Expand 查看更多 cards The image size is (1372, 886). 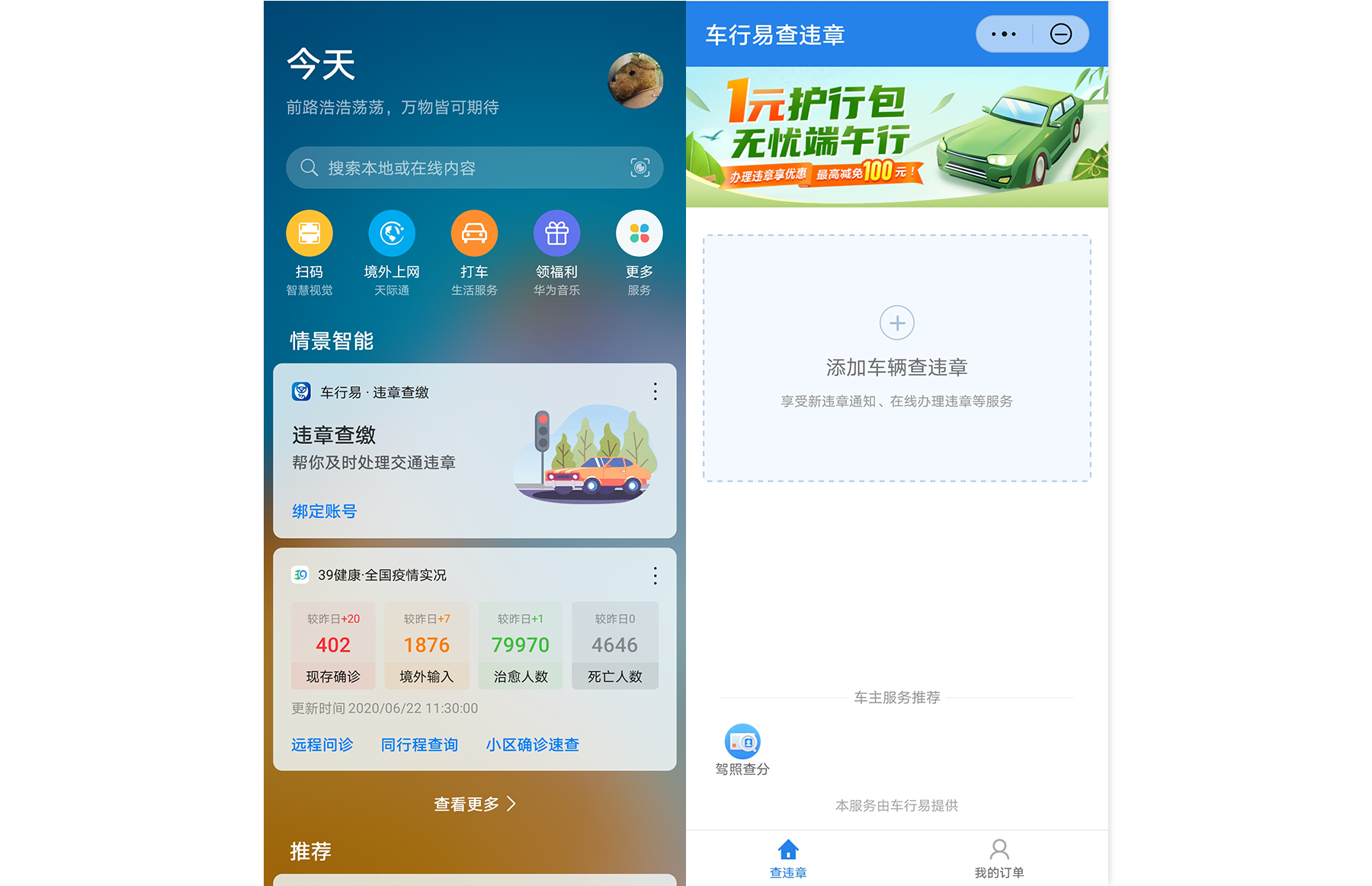pos(474,804)
